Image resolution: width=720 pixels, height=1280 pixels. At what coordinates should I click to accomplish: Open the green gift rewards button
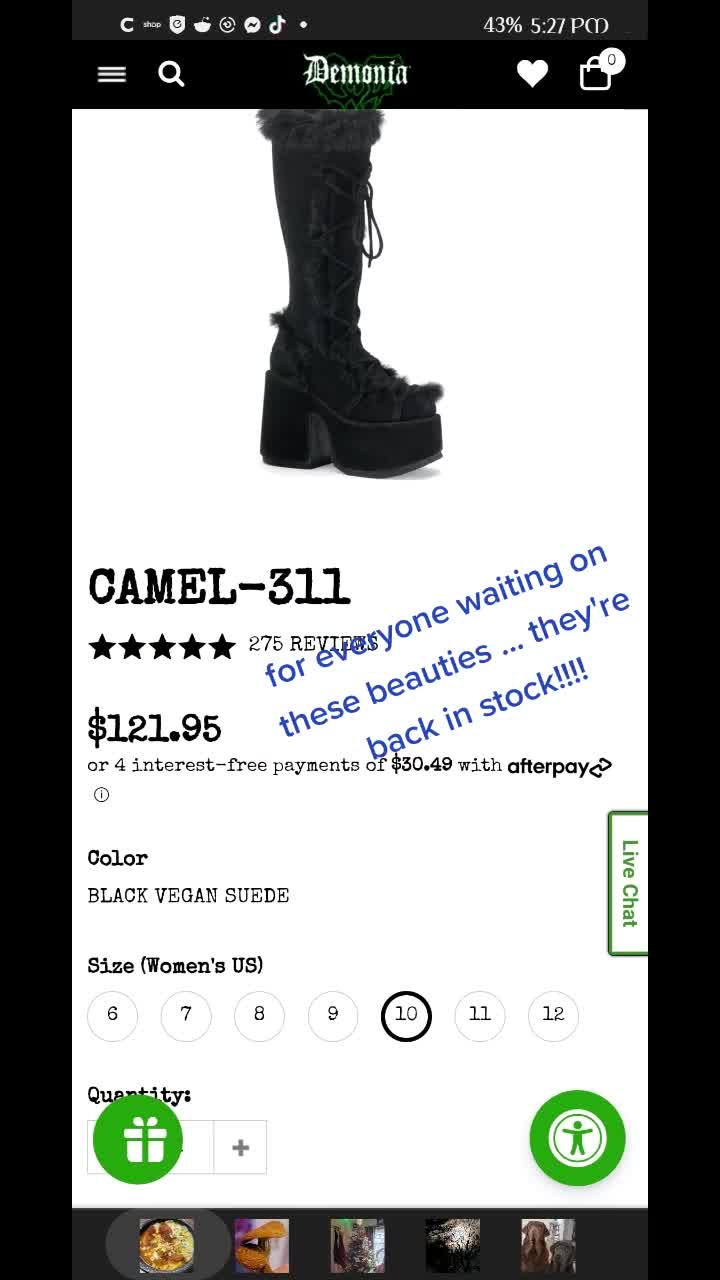pyautogui.click(x=138, y=1139)
